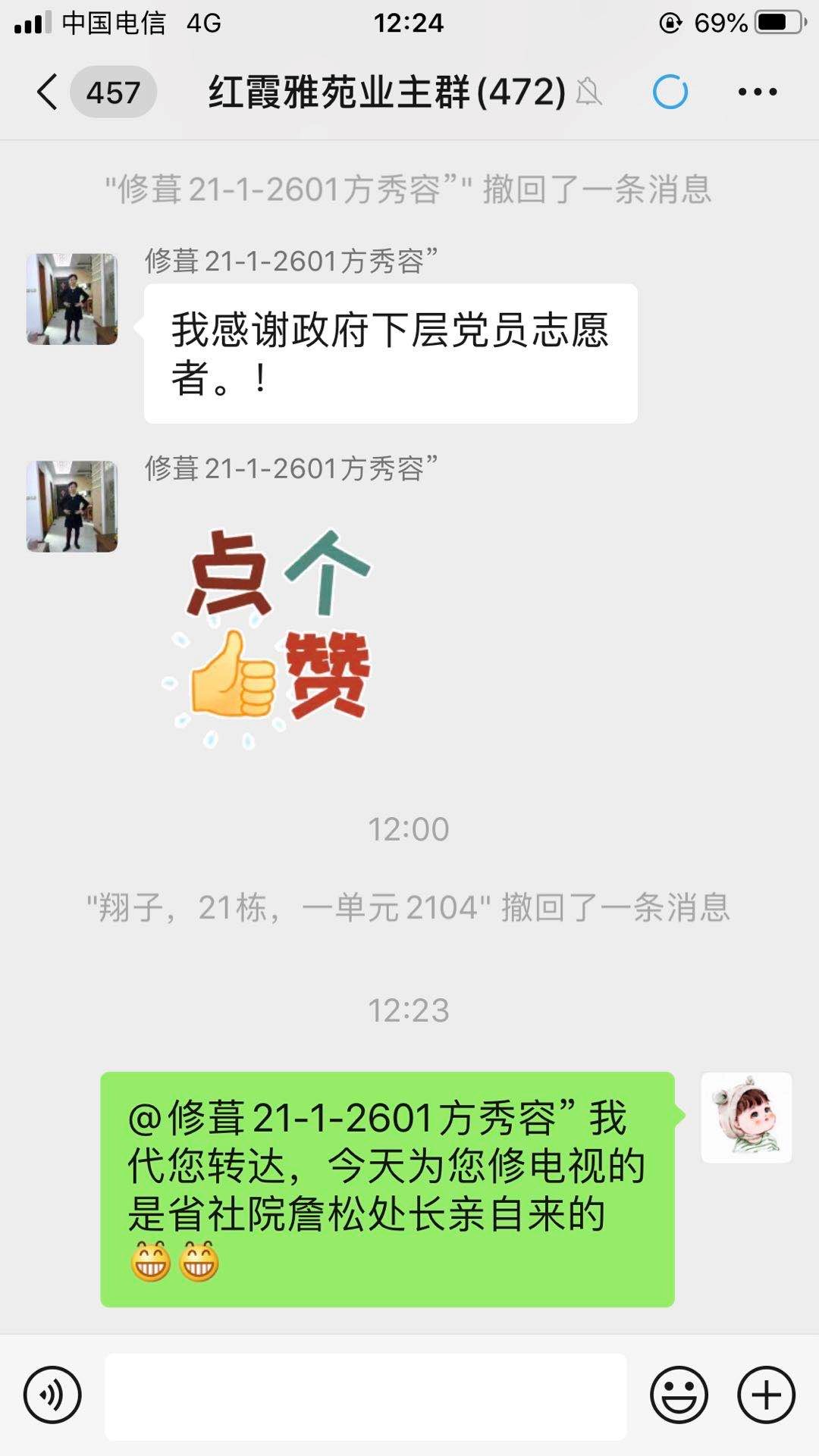Viewport: 819px width, 1456px height.
Task: Open 方秀容's avatar beside the 我感谢政府 message
Action: [x=72, y=299]
